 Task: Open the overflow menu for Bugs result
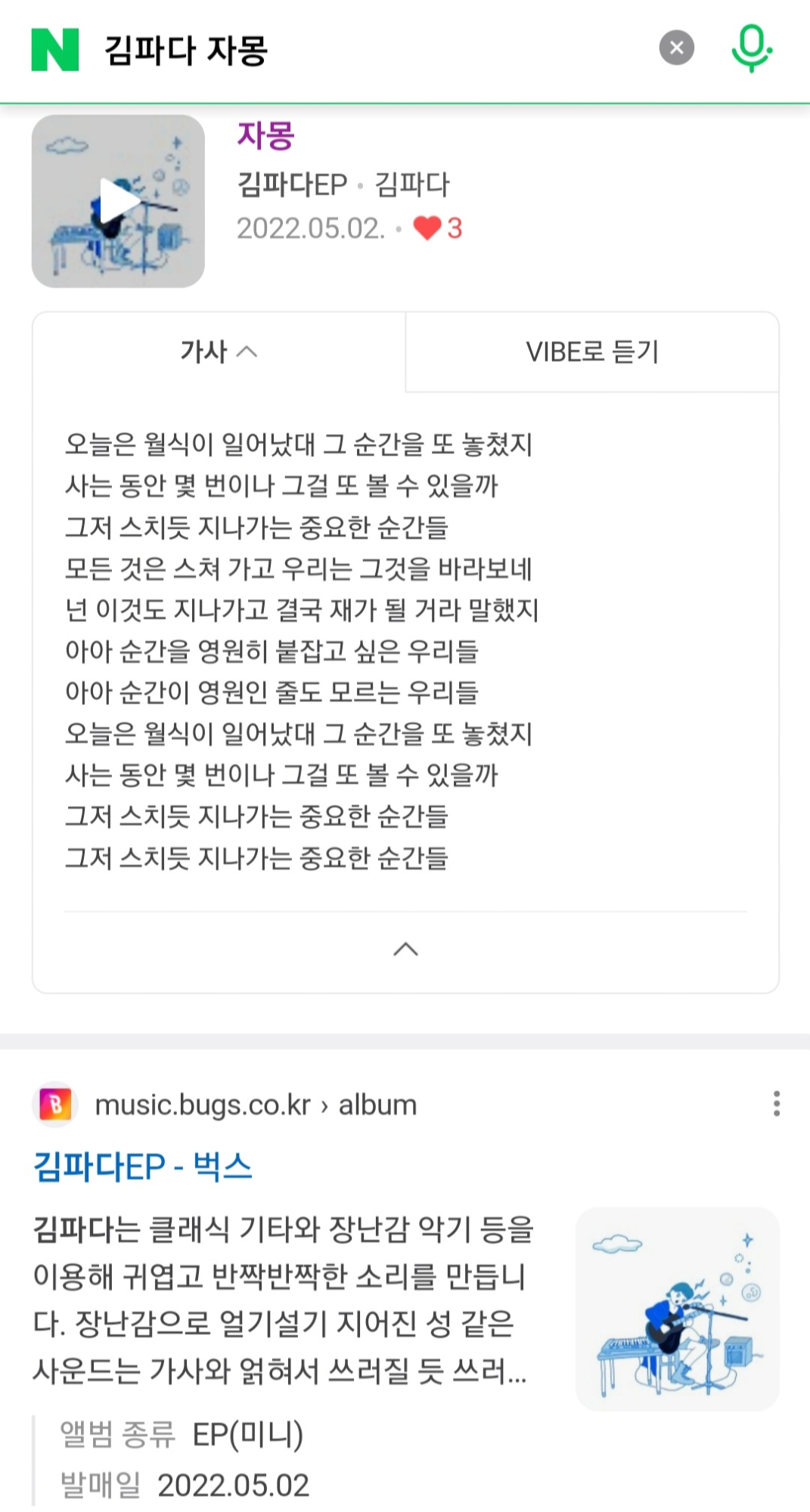click(776, 1104)
